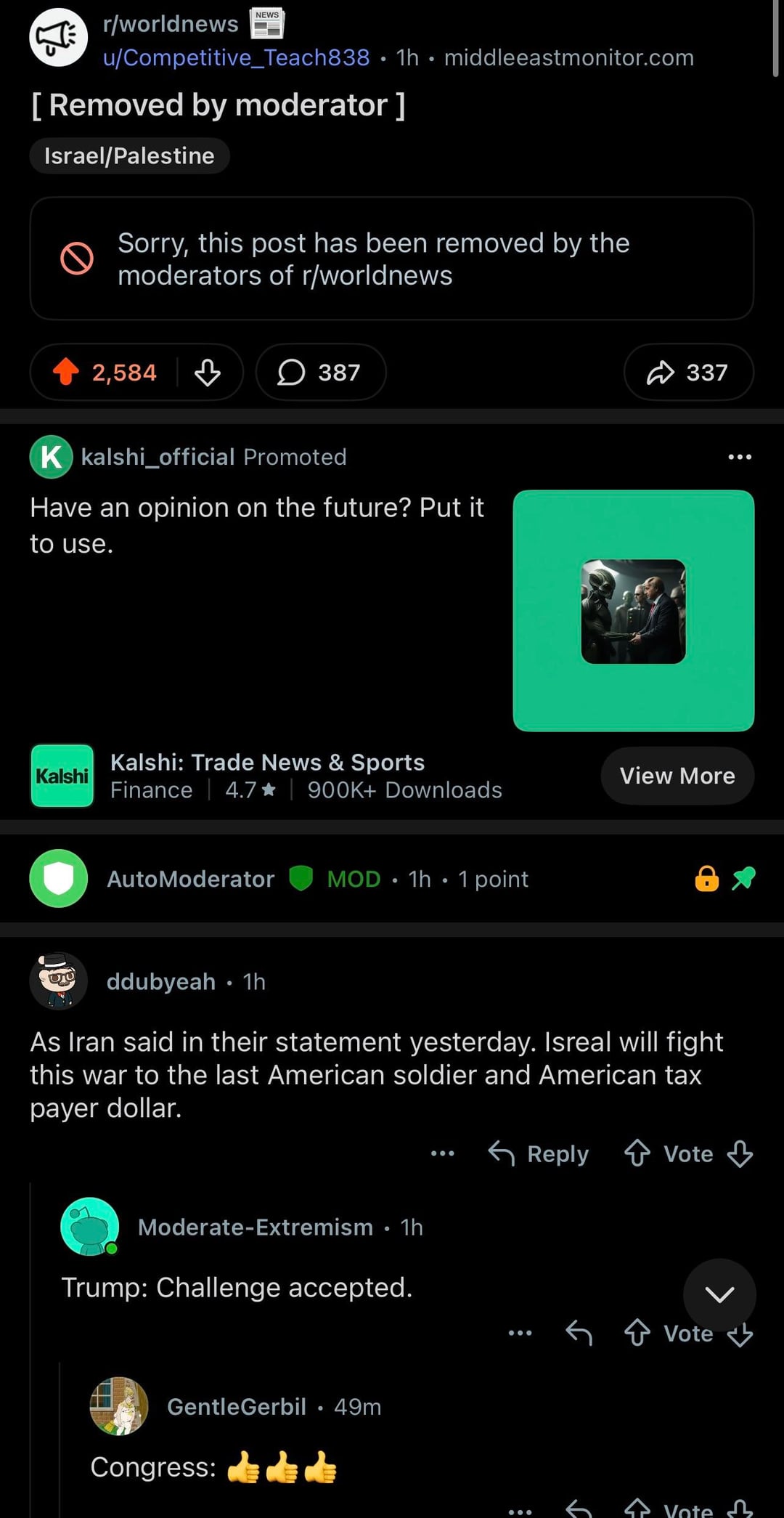Open GentleGerbil's profile

click(236, 1406)
